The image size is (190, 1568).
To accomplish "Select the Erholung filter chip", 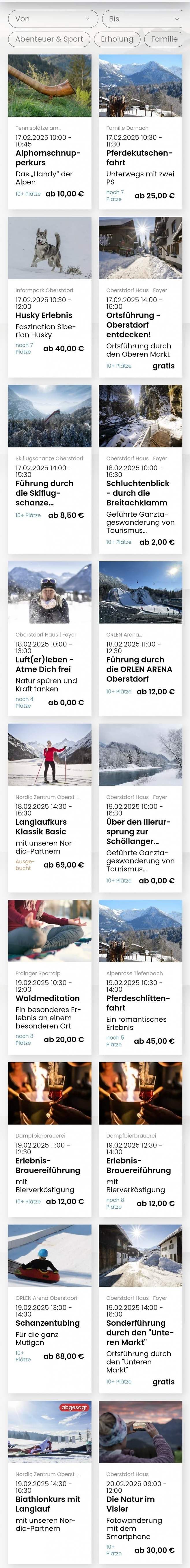I will [x=117, y=39].
